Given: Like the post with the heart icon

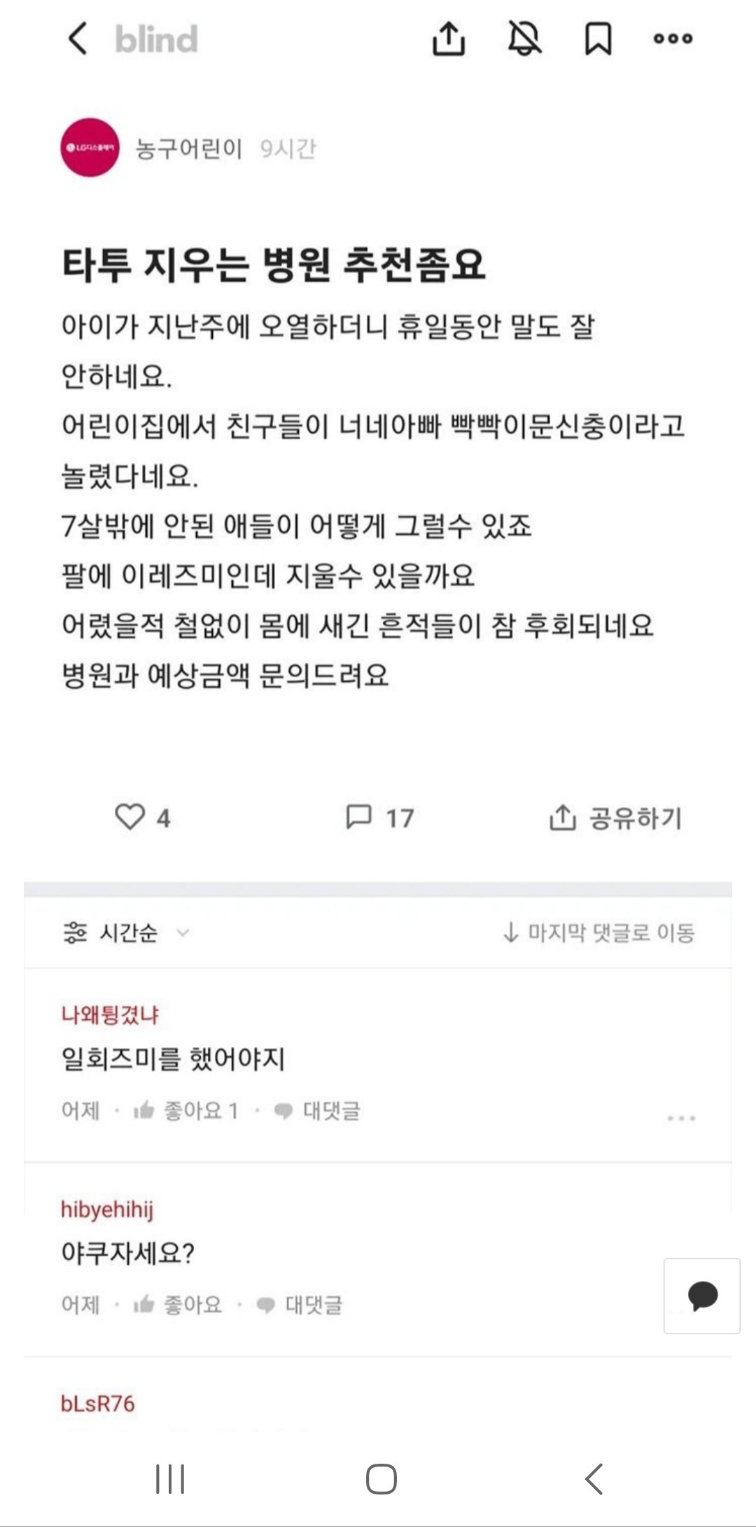Looking at the screenshot, I should pos(131,817).
